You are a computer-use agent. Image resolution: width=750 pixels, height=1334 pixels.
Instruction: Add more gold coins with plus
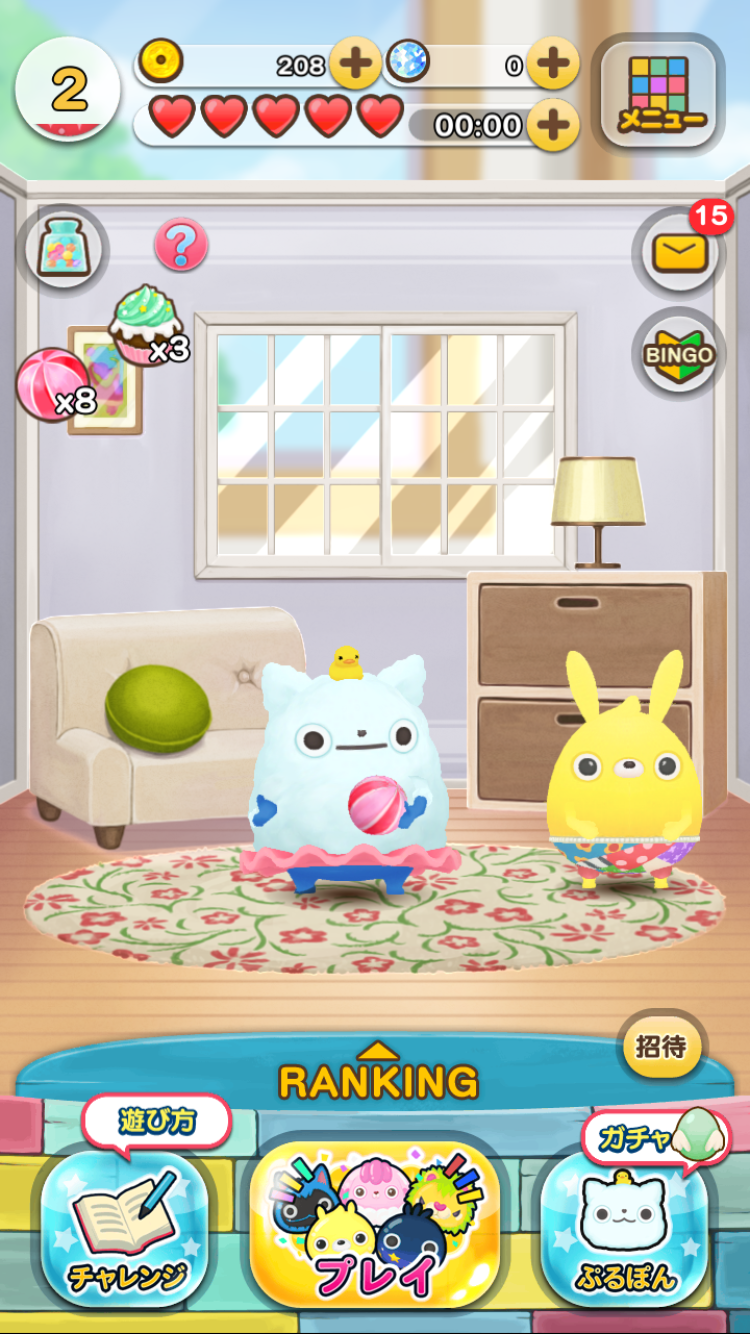353,66
